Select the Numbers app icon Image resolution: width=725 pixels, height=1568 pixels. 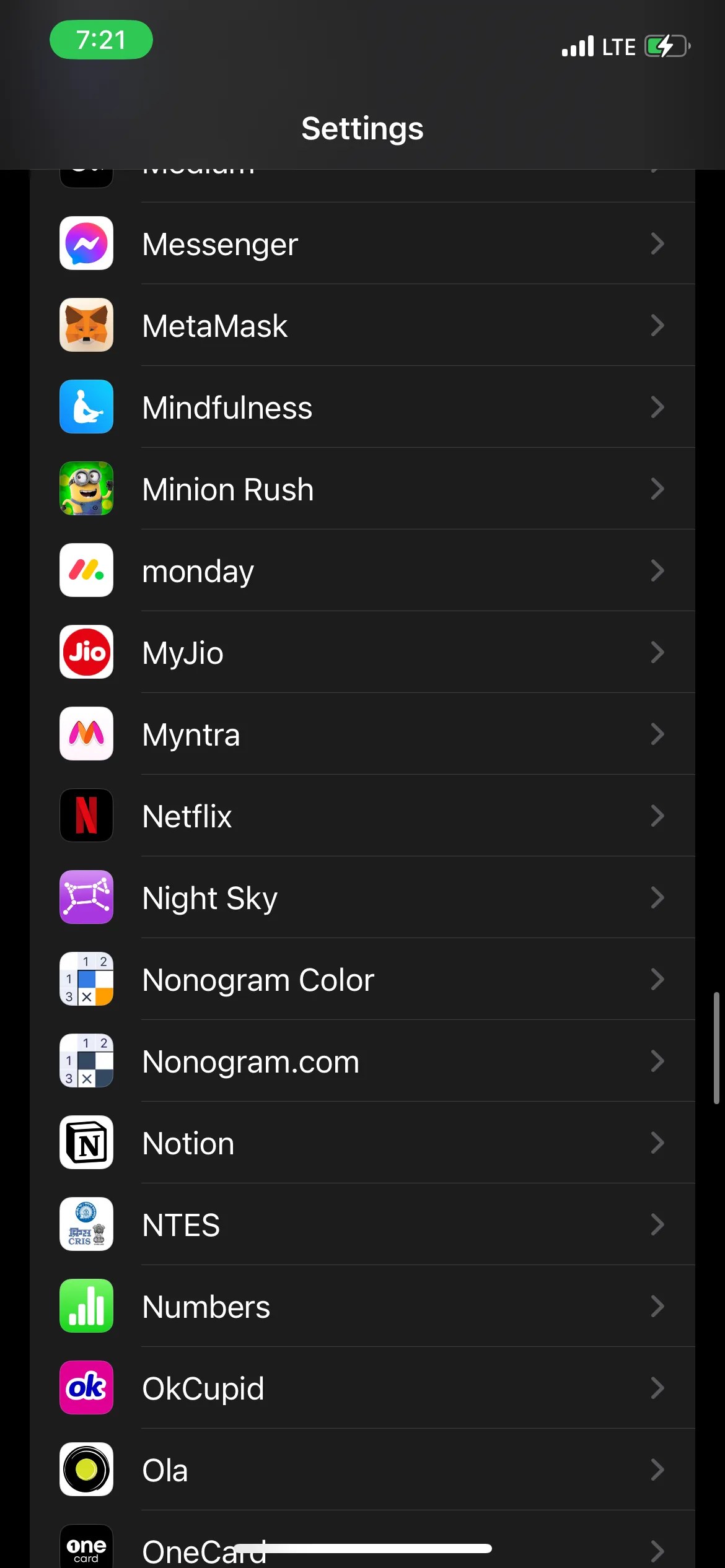[86, 1306]
